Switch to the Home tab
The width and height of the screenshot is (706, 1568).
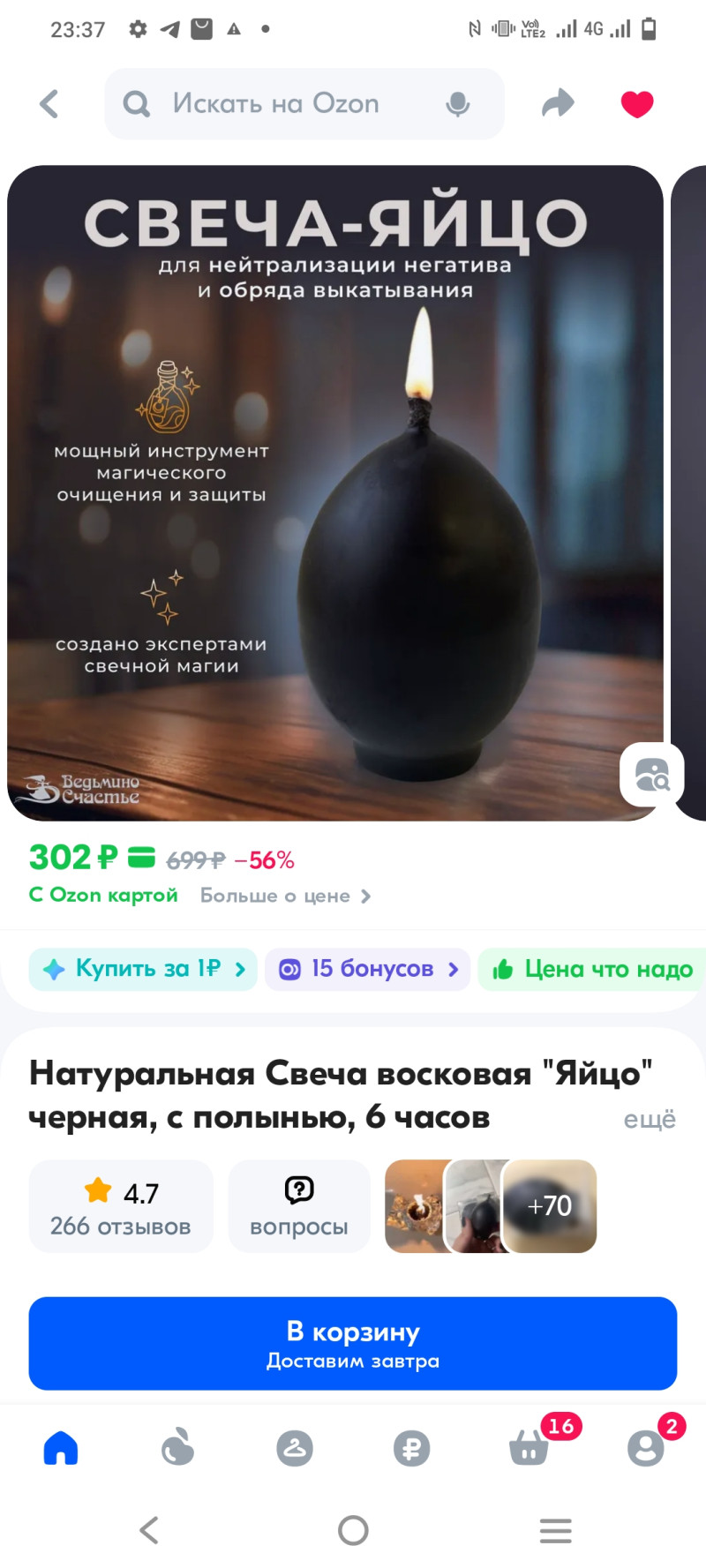coord(61,1448)
